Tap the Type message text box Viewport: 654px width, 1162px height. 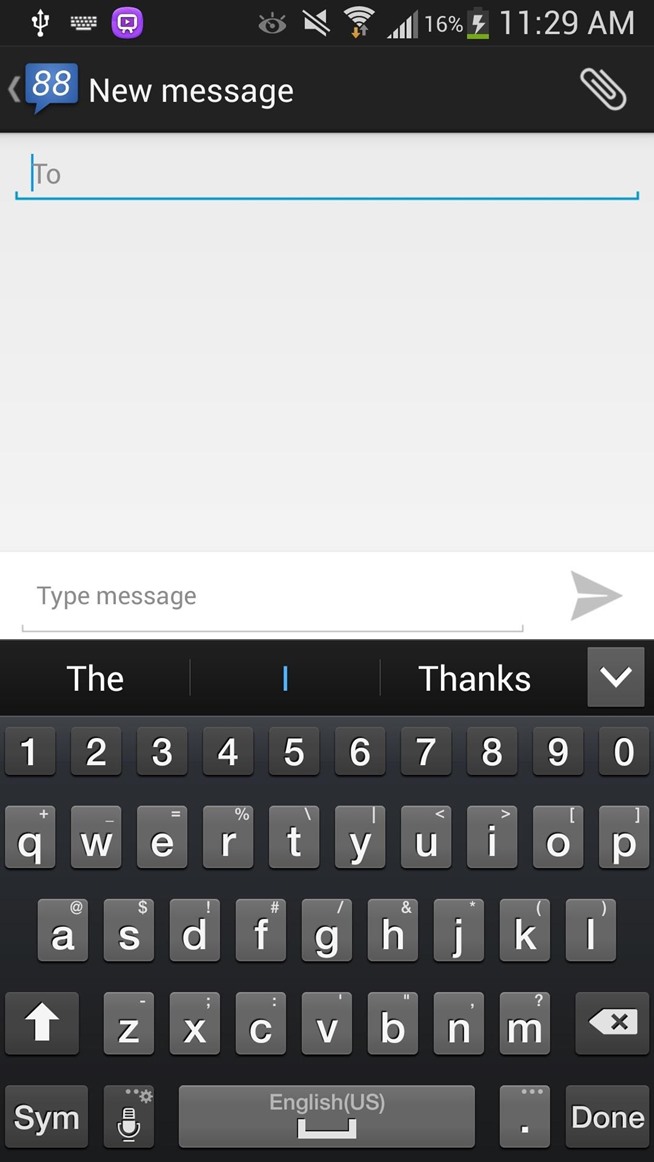pyautogui.click(x=272, y=597)
